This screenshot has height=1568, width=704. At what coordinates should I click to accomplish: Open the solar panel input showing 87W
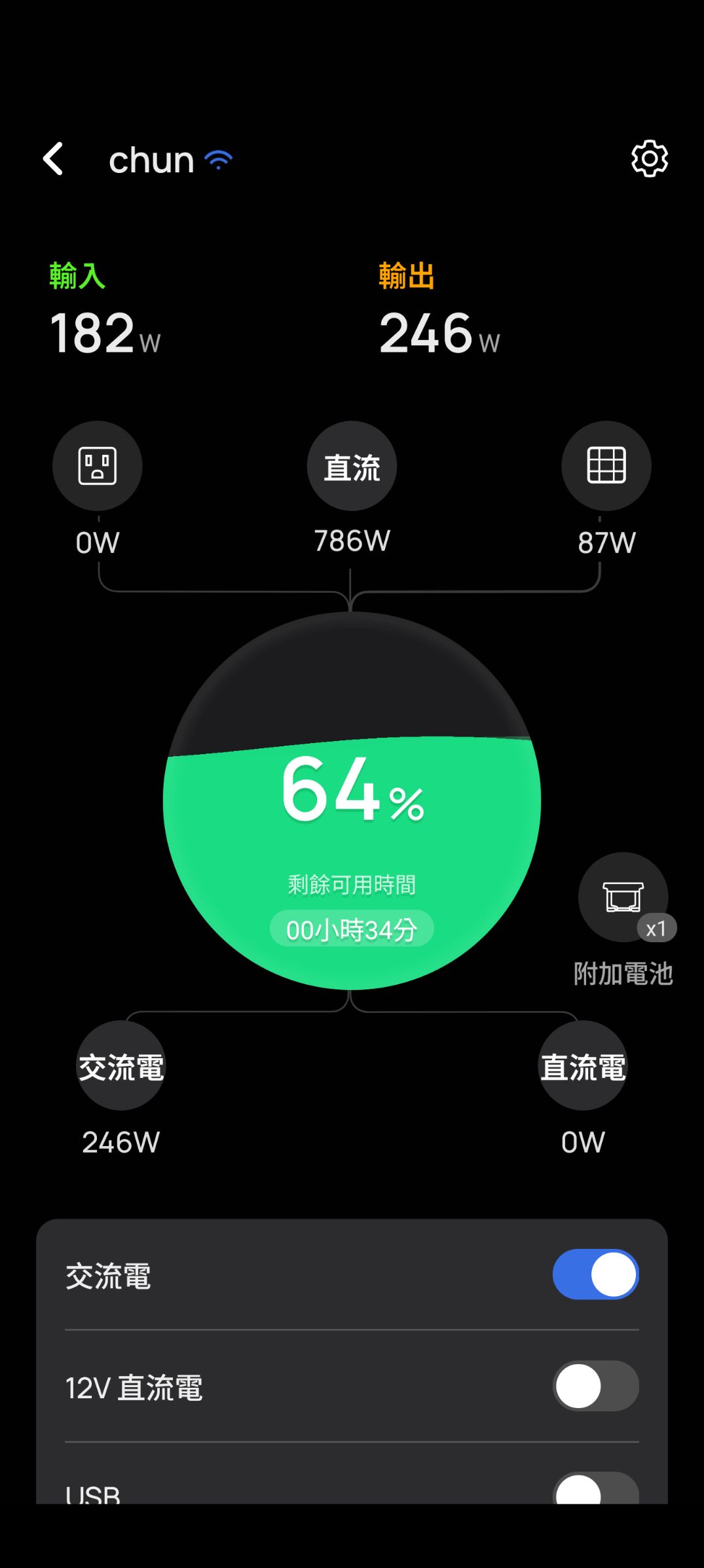pyautogui.click(x=606, y=466)
